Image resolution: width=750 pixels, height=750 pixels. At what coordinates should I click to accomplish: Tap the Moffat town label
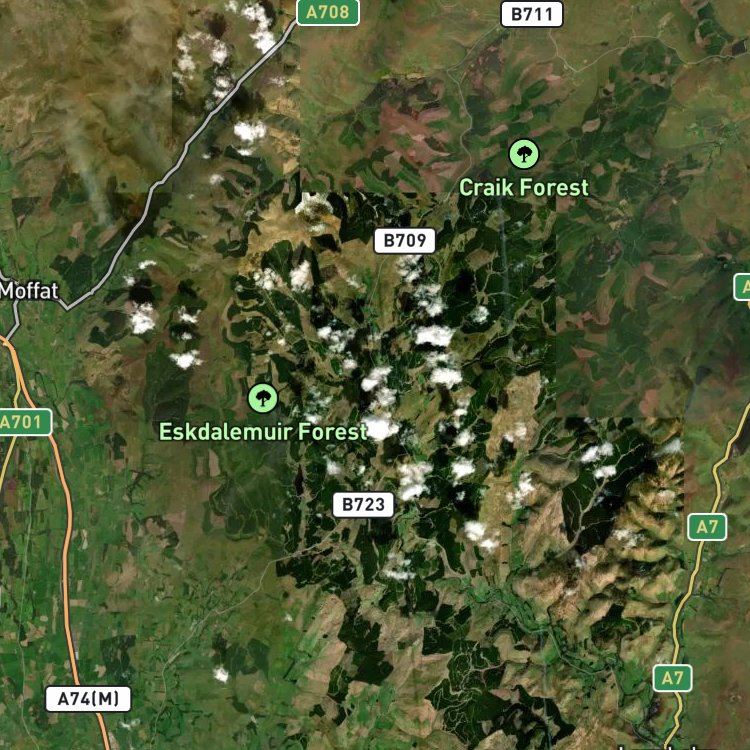29,291
